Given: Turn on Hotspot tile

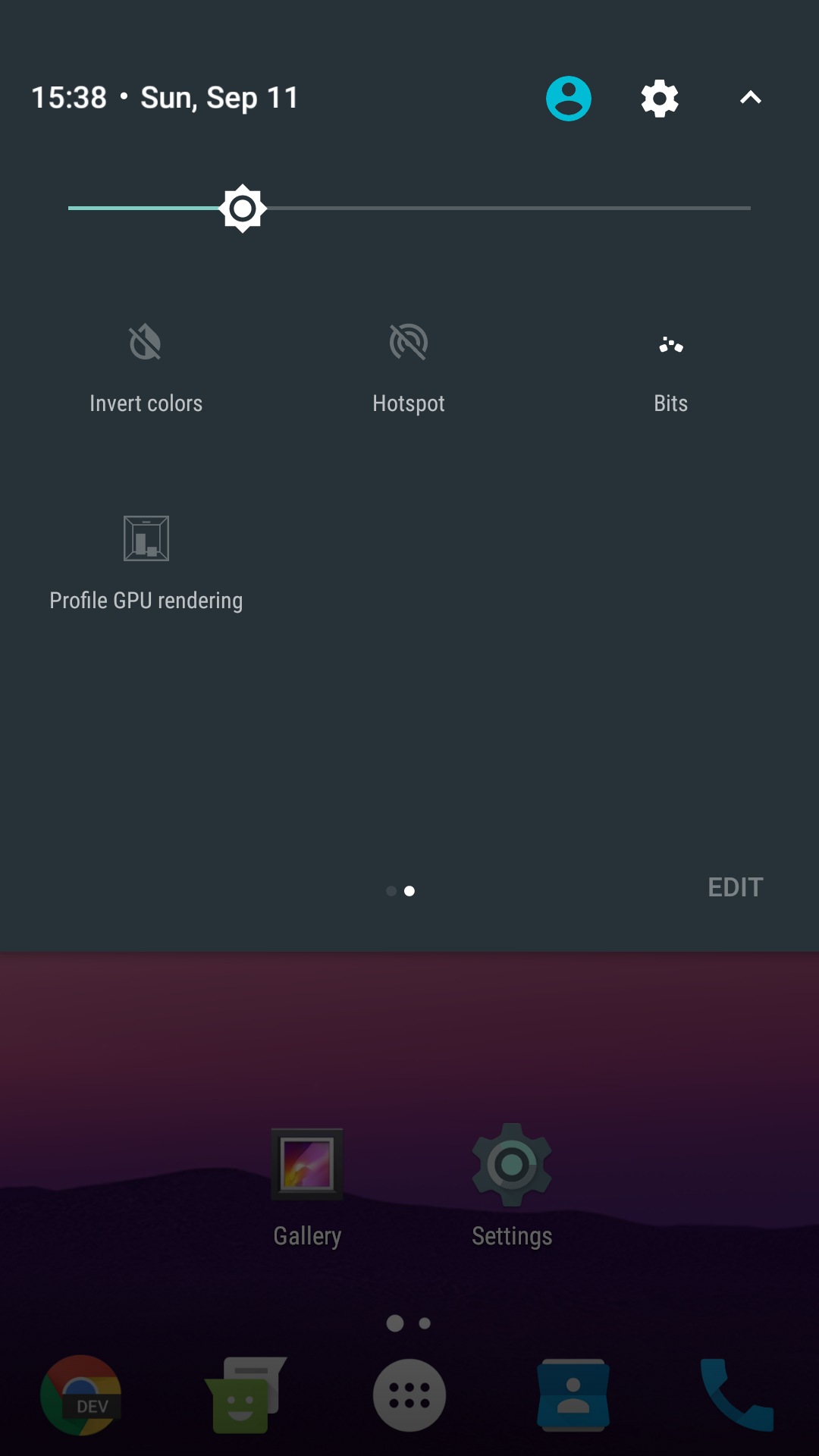Looking at the screenshot, I should [x=409, y=368].
